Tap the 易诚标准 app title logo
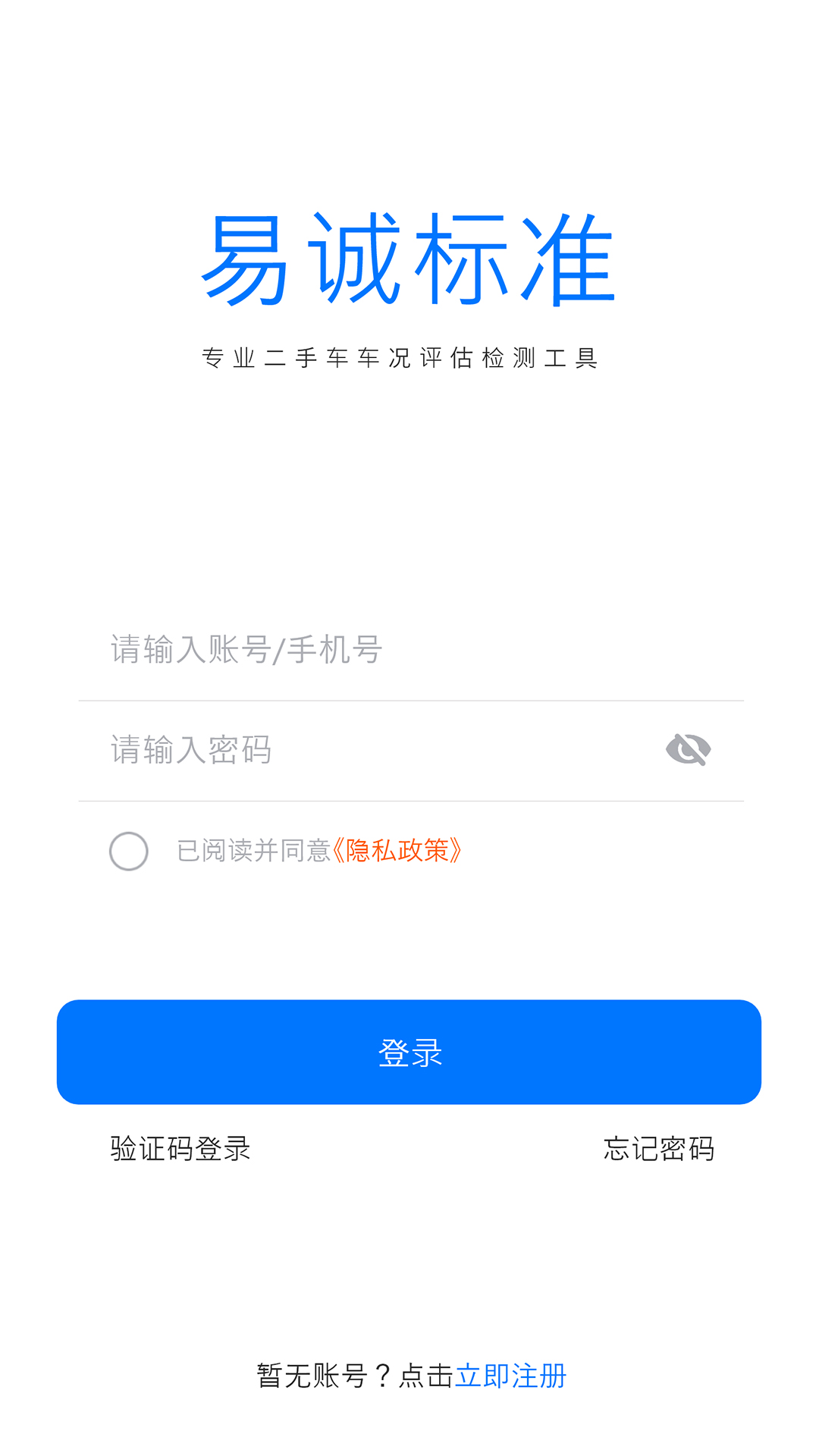Screen dimensions: 819x1456 (409, 262)
